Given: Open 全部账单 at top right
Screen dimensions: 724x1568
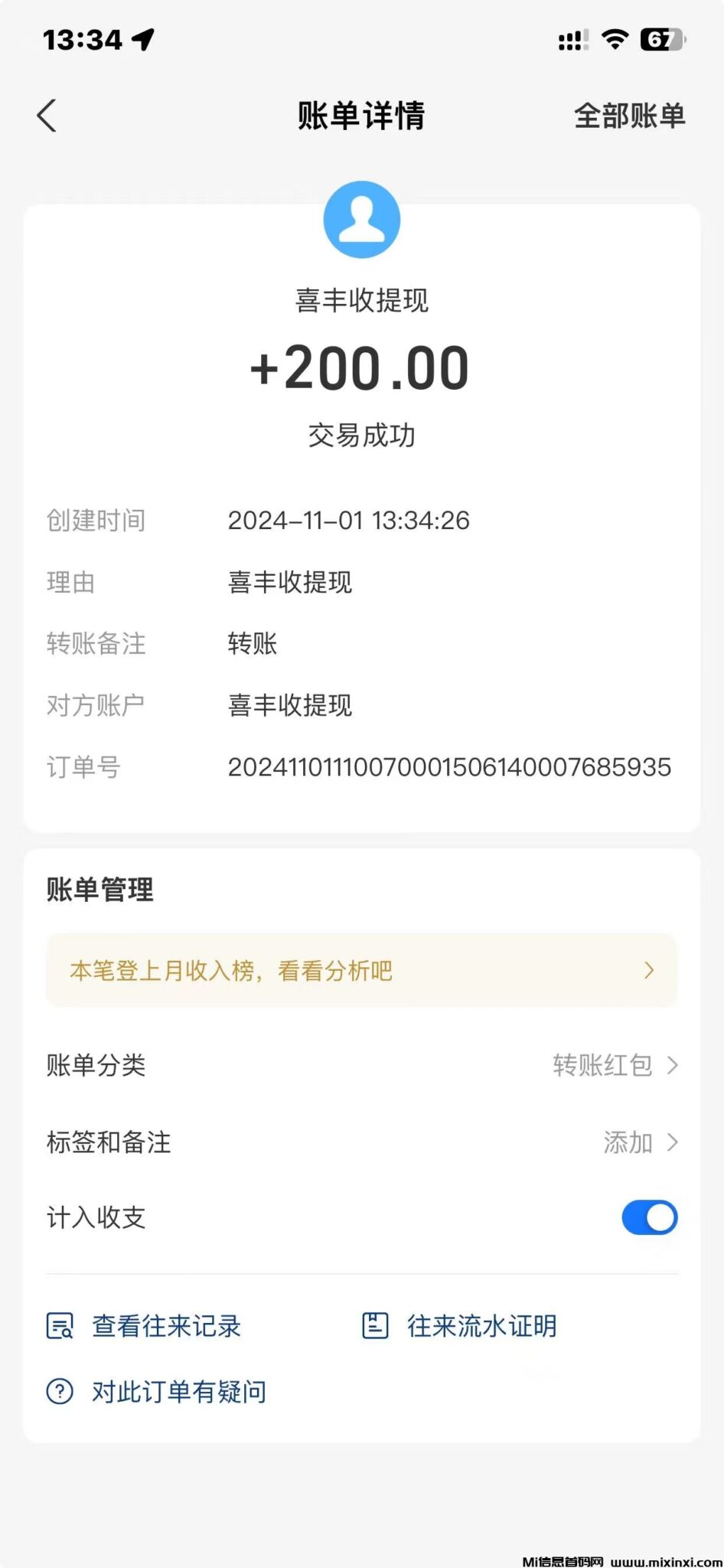Looking at the screenshot, I should [630, 116].
